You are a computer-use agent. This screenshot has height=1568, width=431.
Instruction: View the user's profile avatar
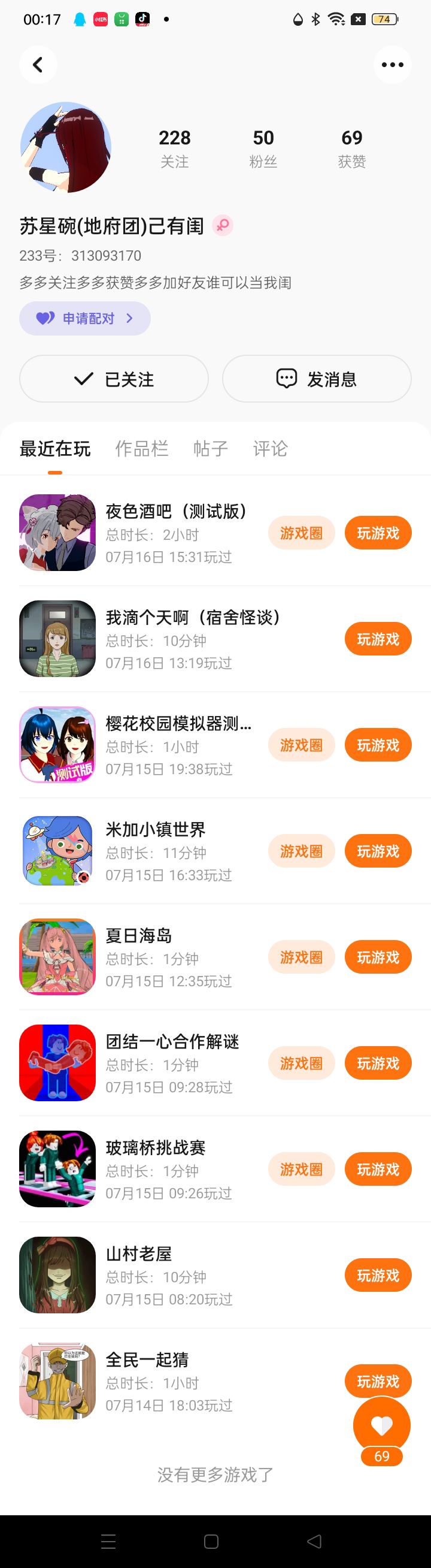66,147
